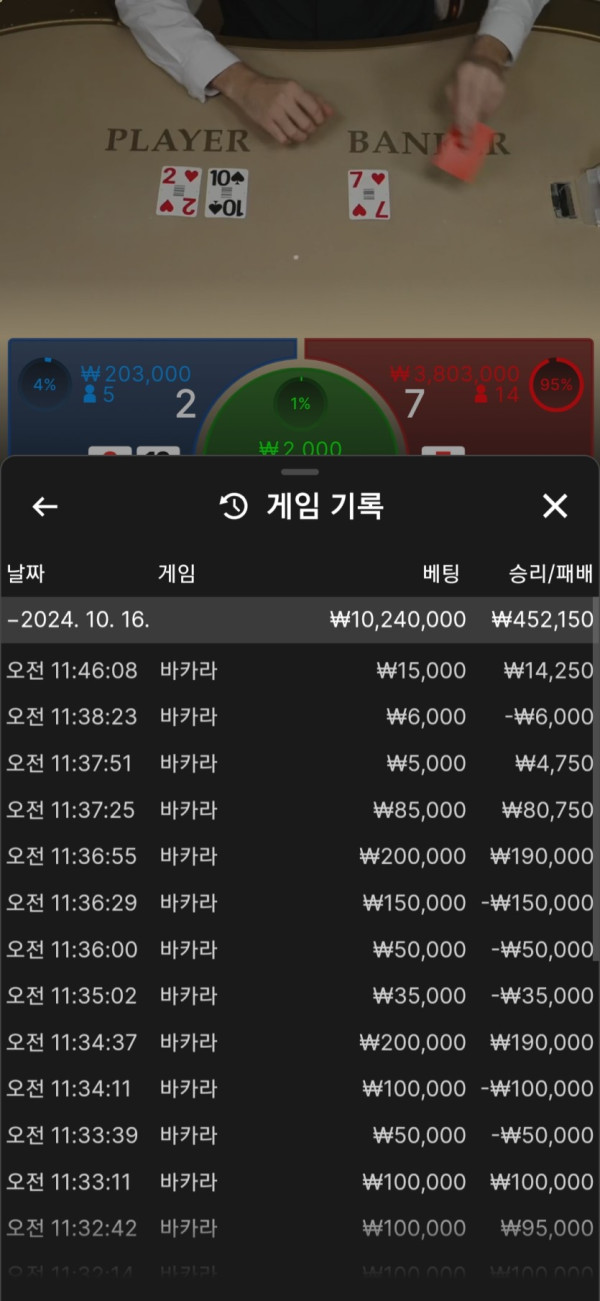The width and height of the screenshot is (600, 1301).
Task: Collapse the 2024. 10. 16. date group
Action: click(x=80, y=620)
